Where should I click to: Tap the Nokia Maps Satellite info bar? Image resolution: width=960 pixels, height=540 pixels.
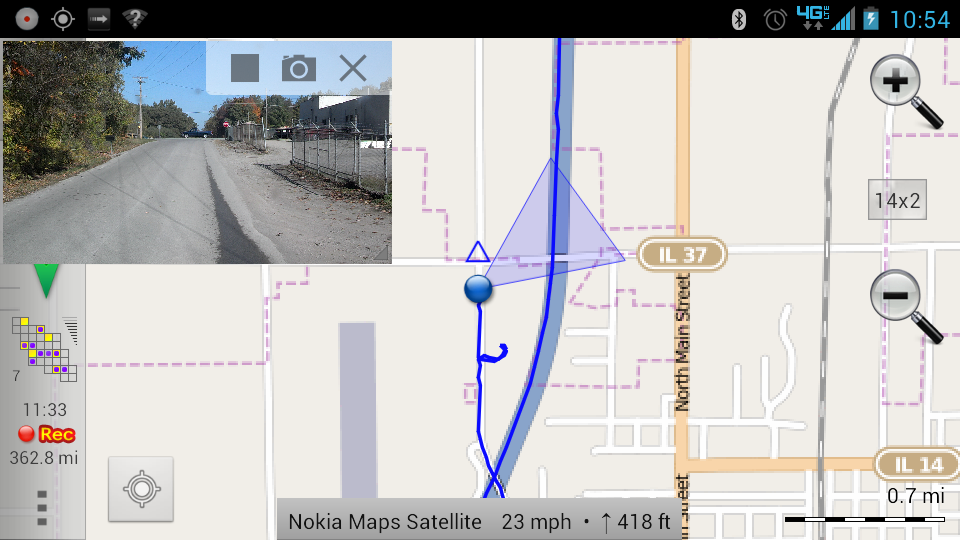pos(479,521)
